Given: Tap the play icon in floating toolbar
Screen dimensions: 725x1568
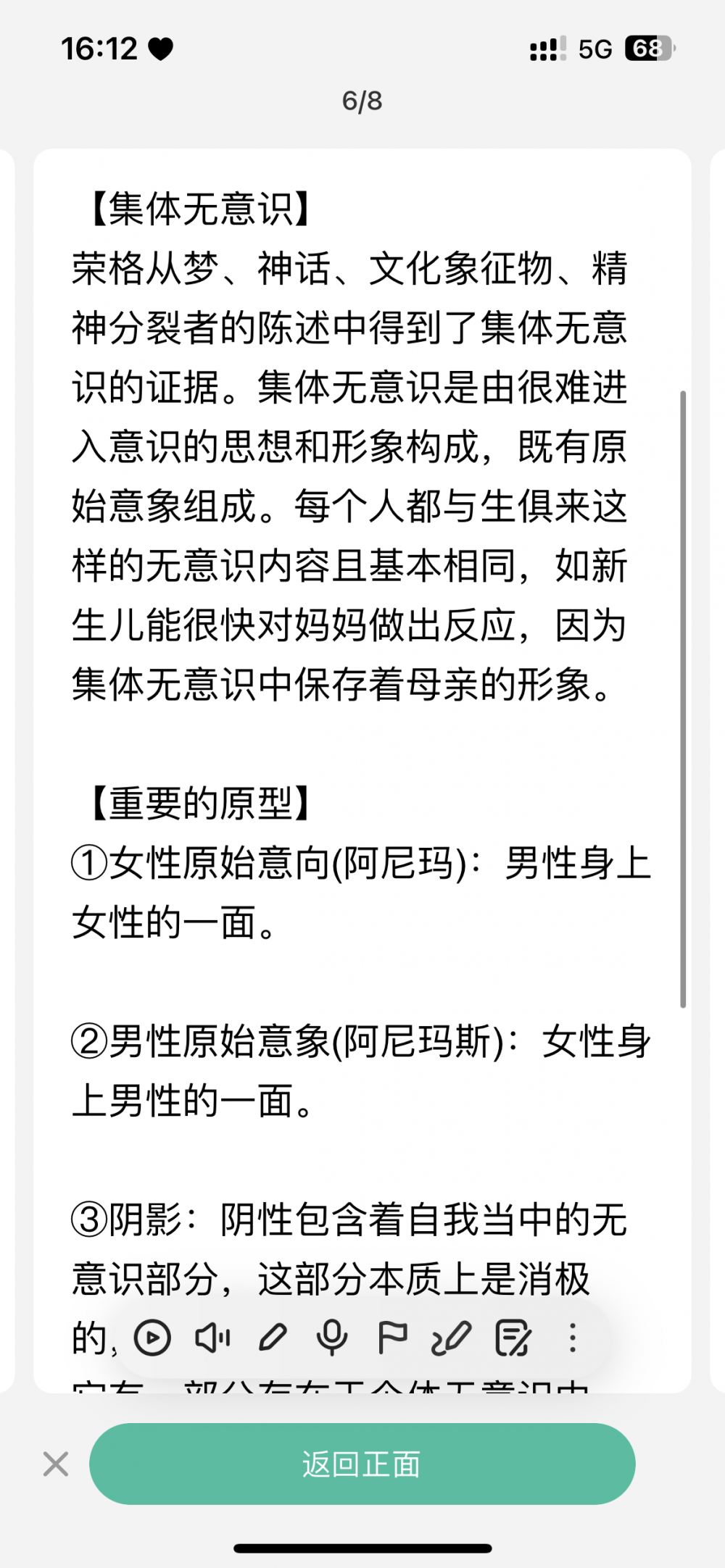Looking at the screenshot, I should point(152,1338).
